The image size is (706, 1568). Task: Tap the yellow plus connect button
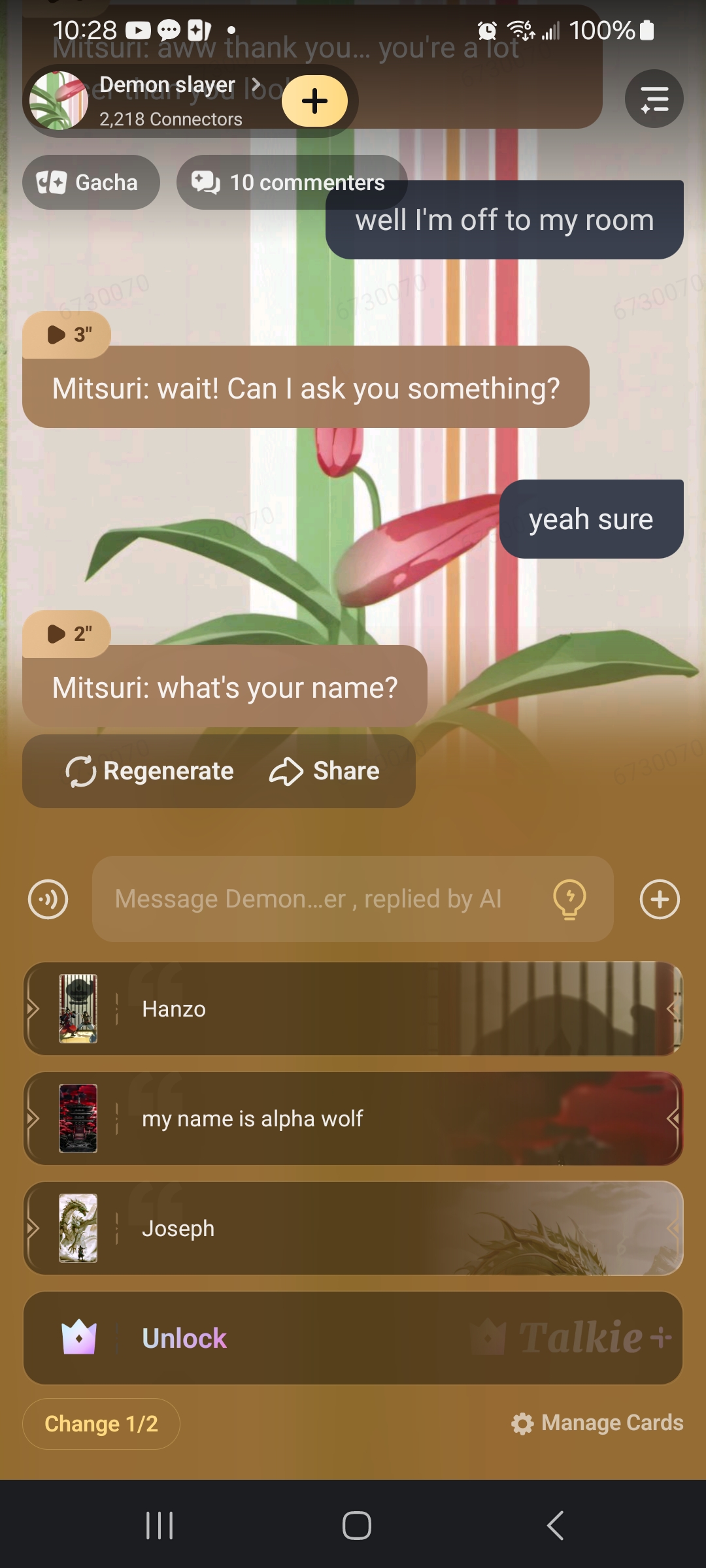click(314, 101)
